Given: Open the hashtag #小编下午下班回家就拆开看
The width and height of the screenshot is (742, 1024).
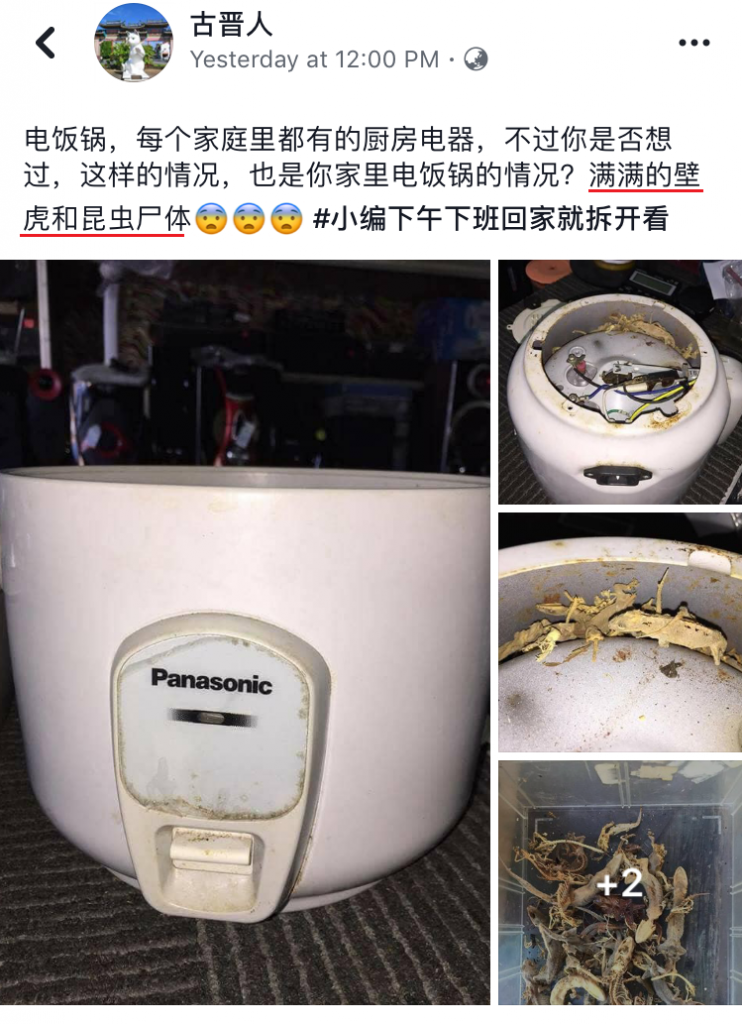Looking at the screenshot, I should pyautogui.click(x=490, y=217).
